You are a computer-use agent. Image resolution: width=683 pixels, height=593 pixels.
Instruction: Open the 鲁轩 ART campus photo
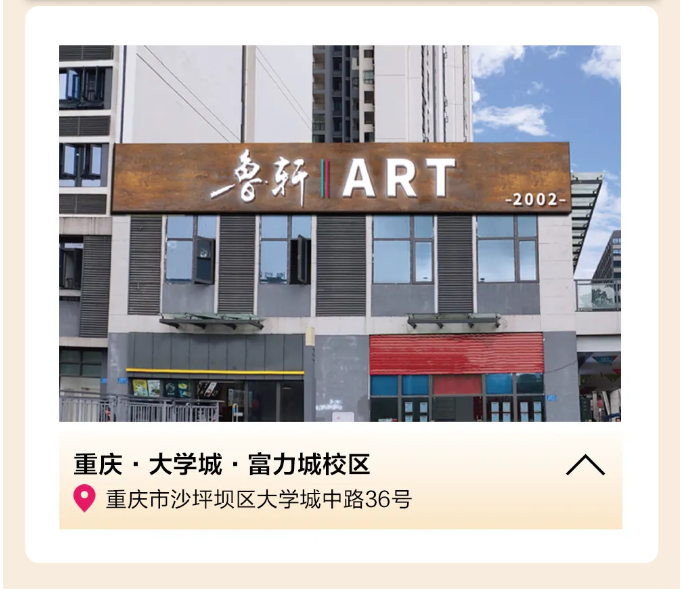tap(340, 233)
